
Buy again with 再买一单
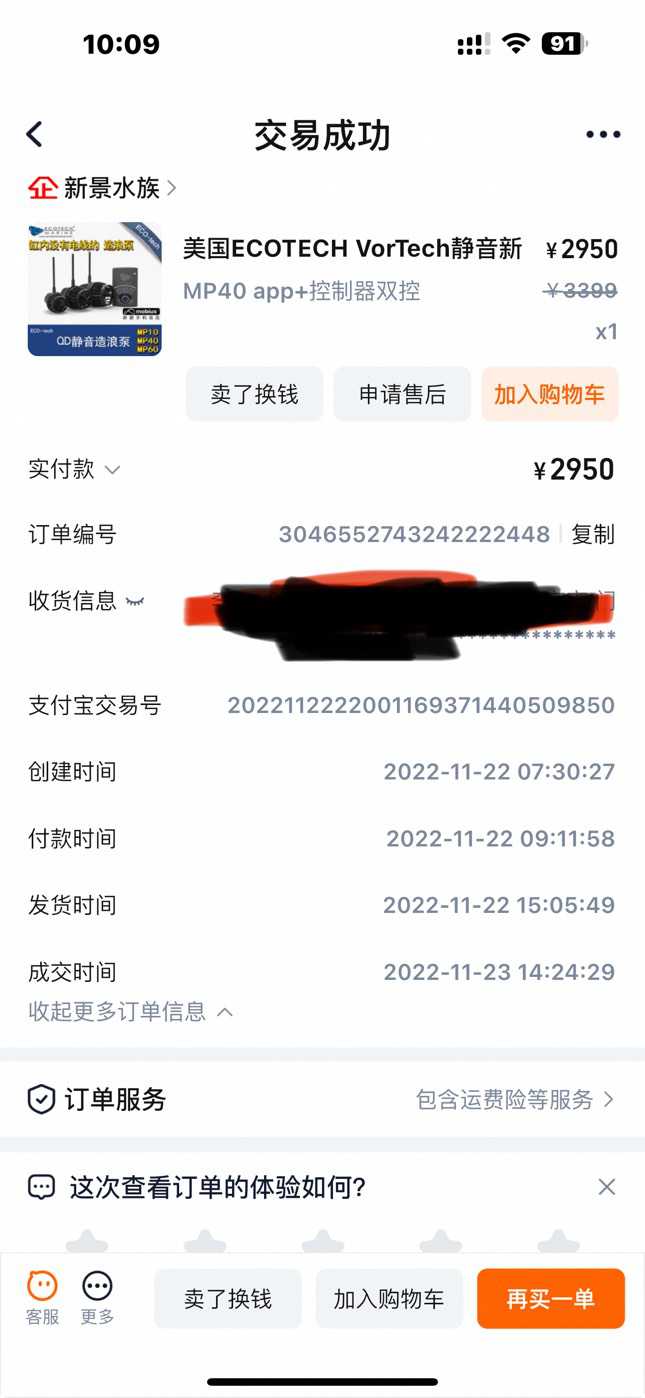(550, 1299)
